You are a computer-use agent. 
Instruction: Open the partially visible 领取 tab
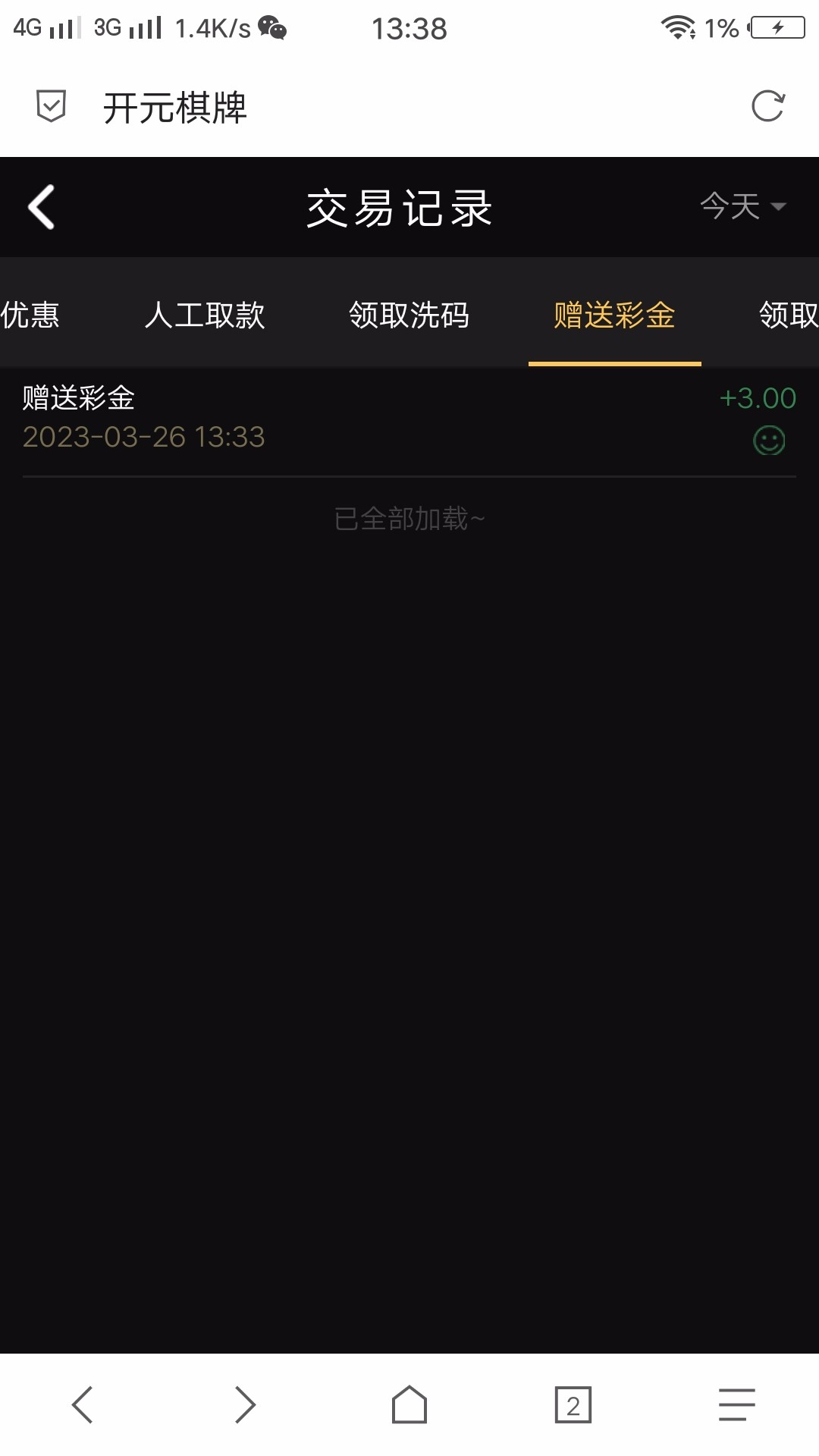789,315
